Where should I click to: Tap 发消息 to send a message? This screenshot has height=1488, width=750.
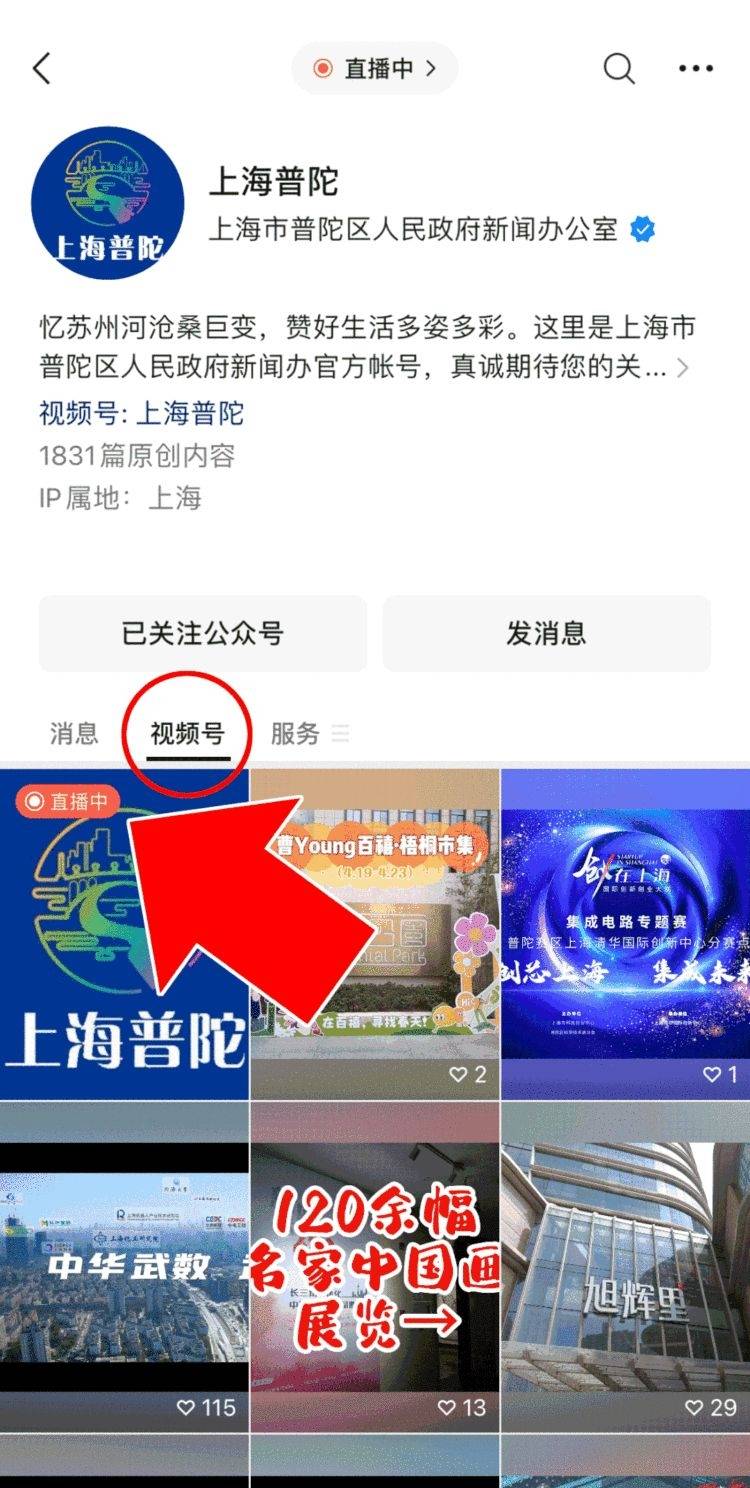[x=546, y=633]
